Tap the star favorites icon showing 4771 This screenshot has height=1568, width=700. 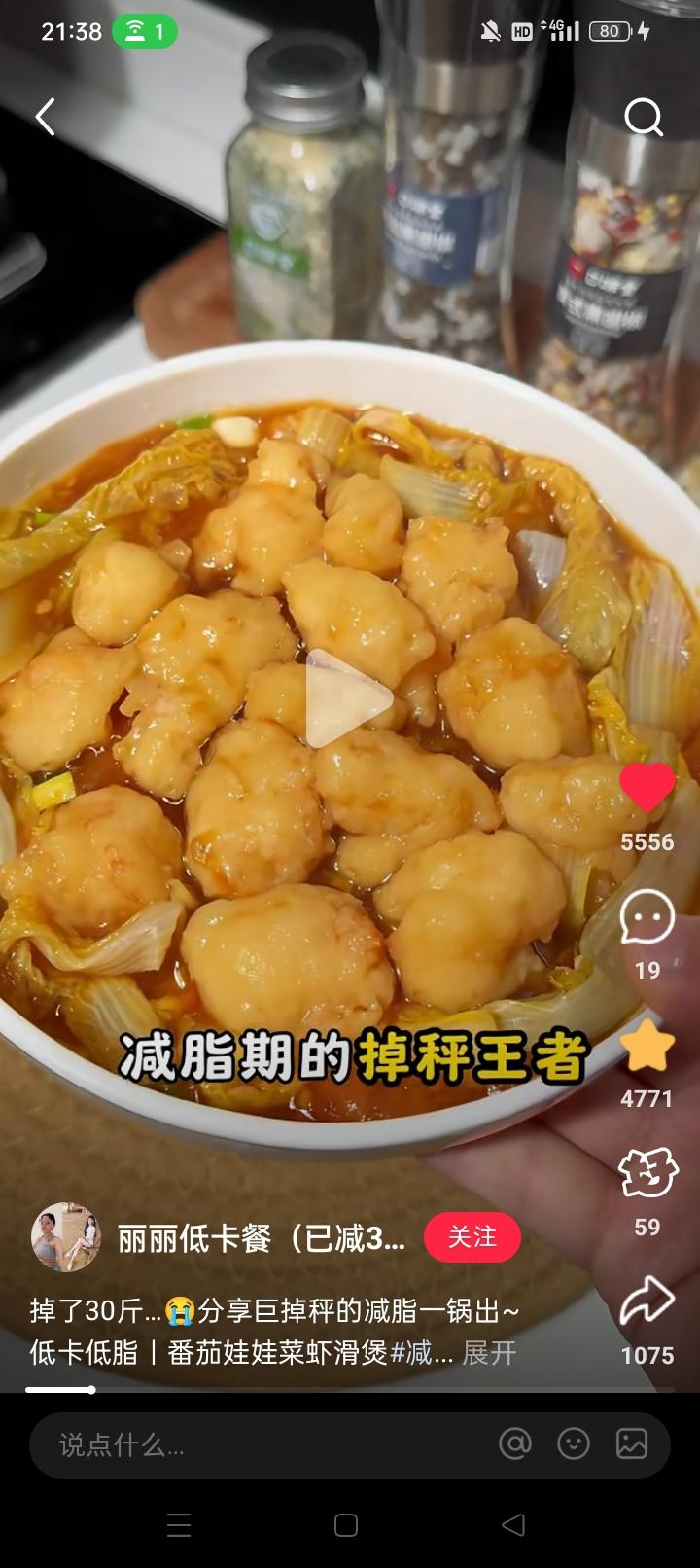pos(647,1046)
